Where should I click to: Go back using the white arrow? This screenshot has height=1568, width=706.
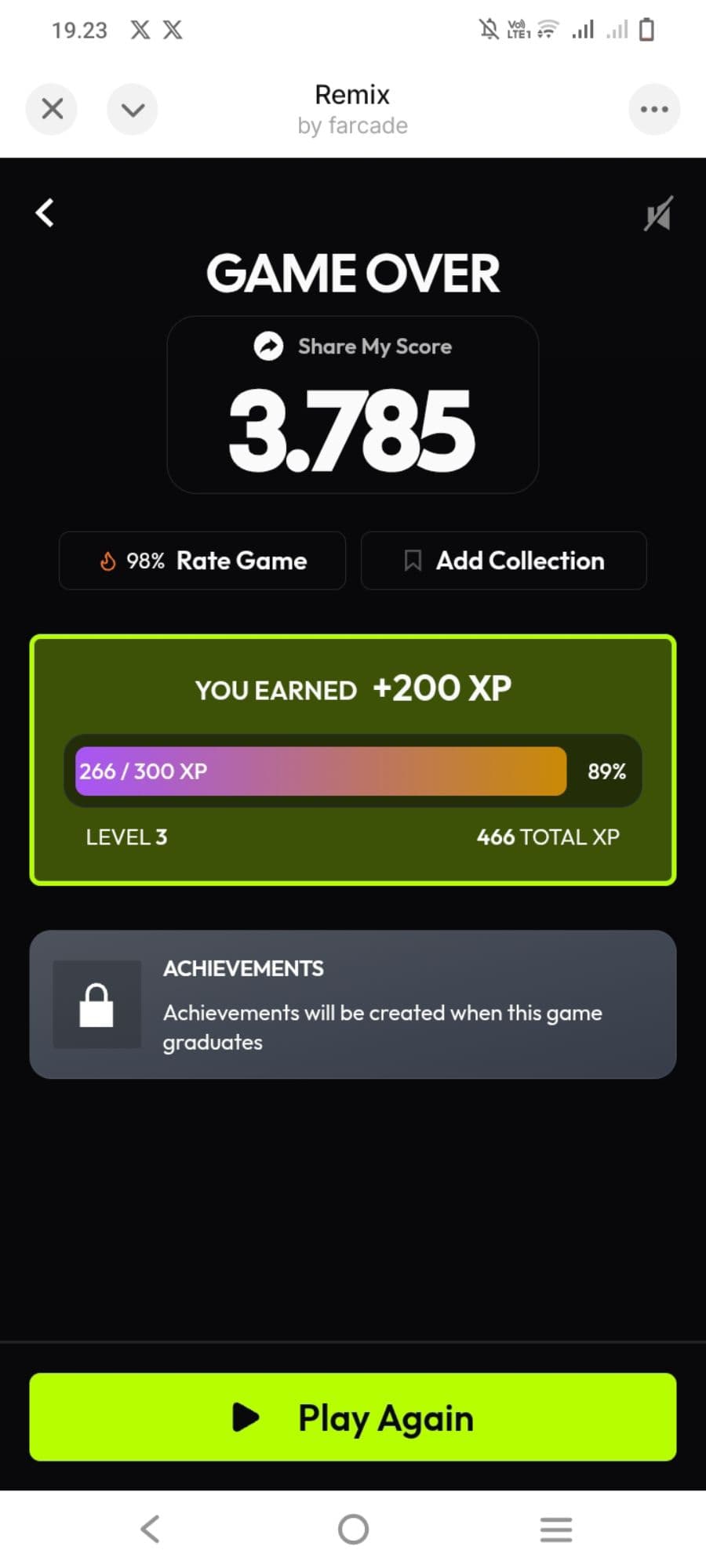click(x=45, y=212)
